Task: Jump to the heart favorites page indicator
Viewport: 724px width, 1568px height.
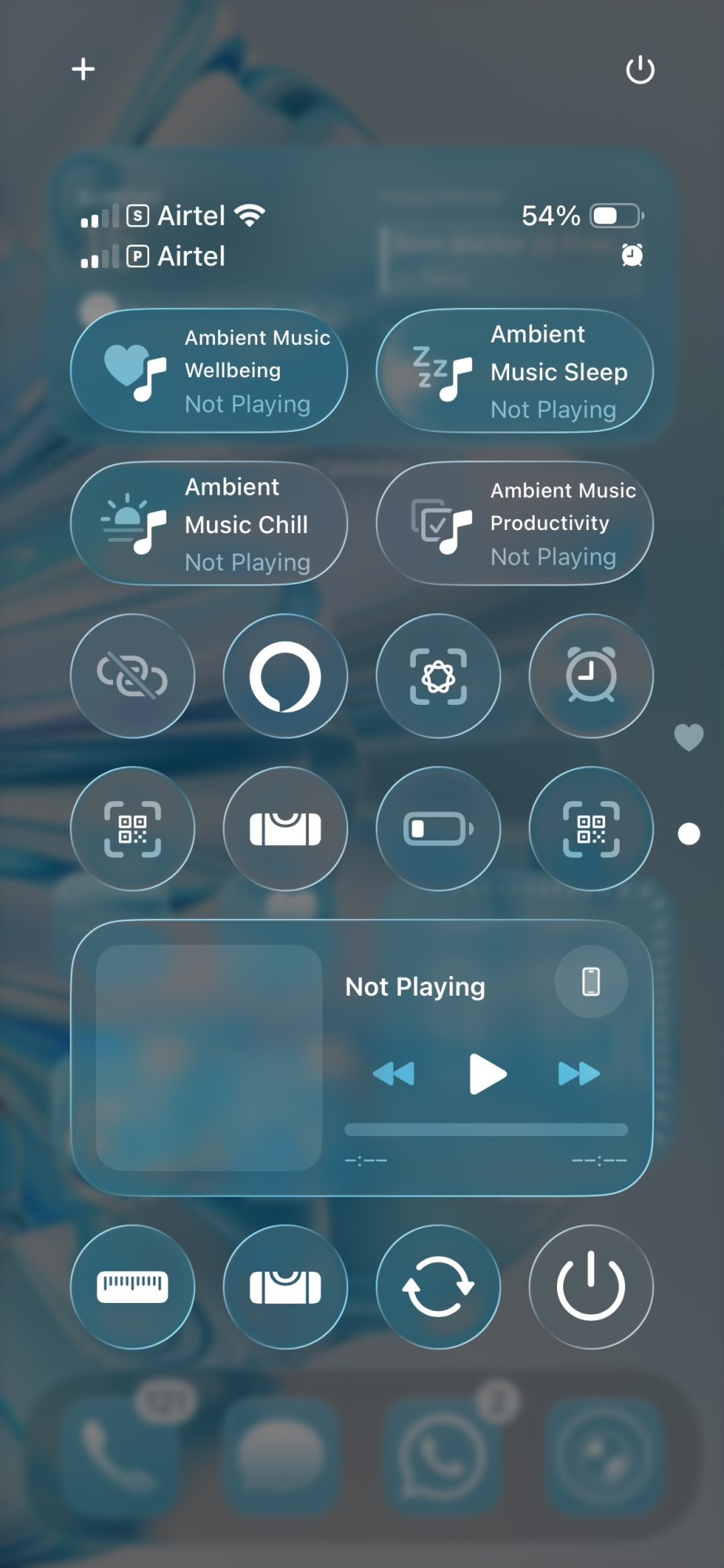Action: coord(689,737)
